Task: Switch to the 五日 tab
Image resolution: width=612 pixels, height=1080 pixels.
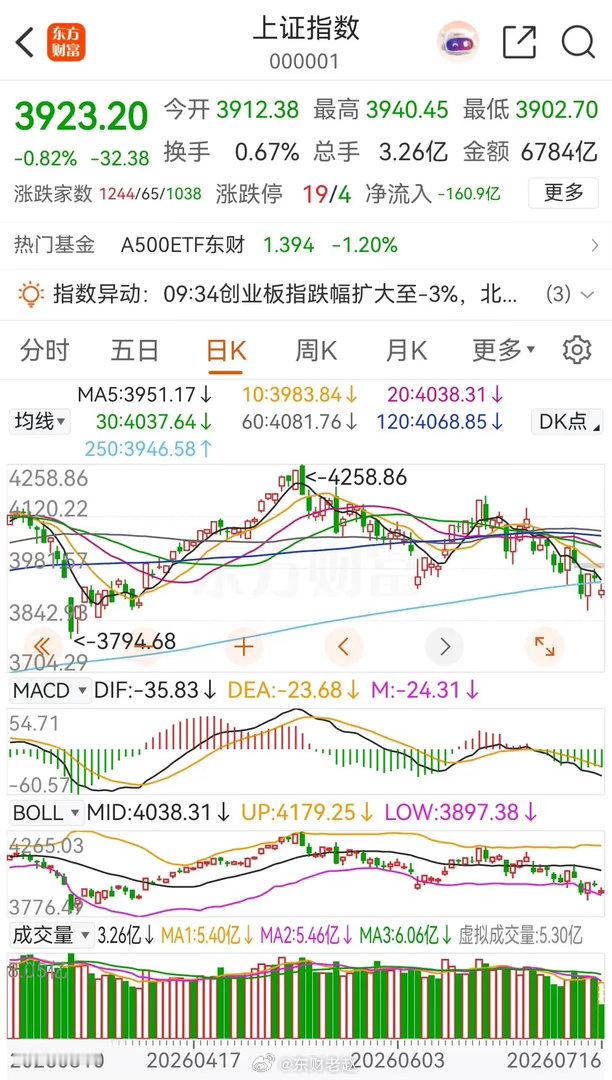Action: tap(135, 351)
